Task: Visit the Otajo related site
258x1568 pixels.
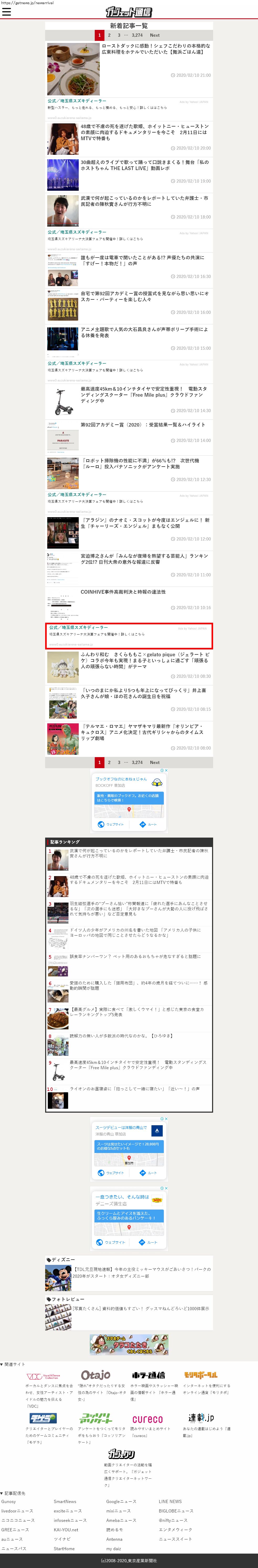Action: 96,1375
